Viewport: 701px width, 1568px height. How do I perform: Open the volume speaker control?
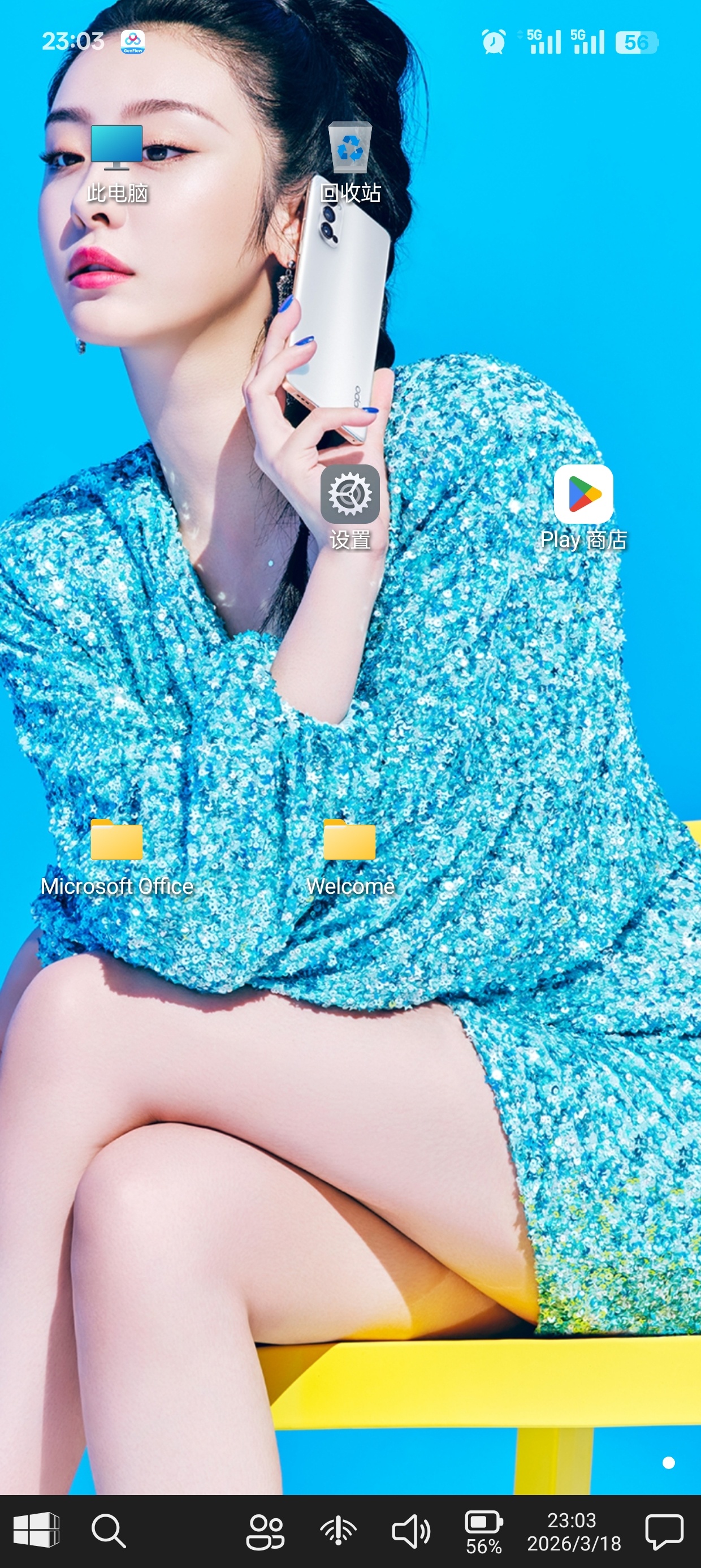click(412, 1531)
